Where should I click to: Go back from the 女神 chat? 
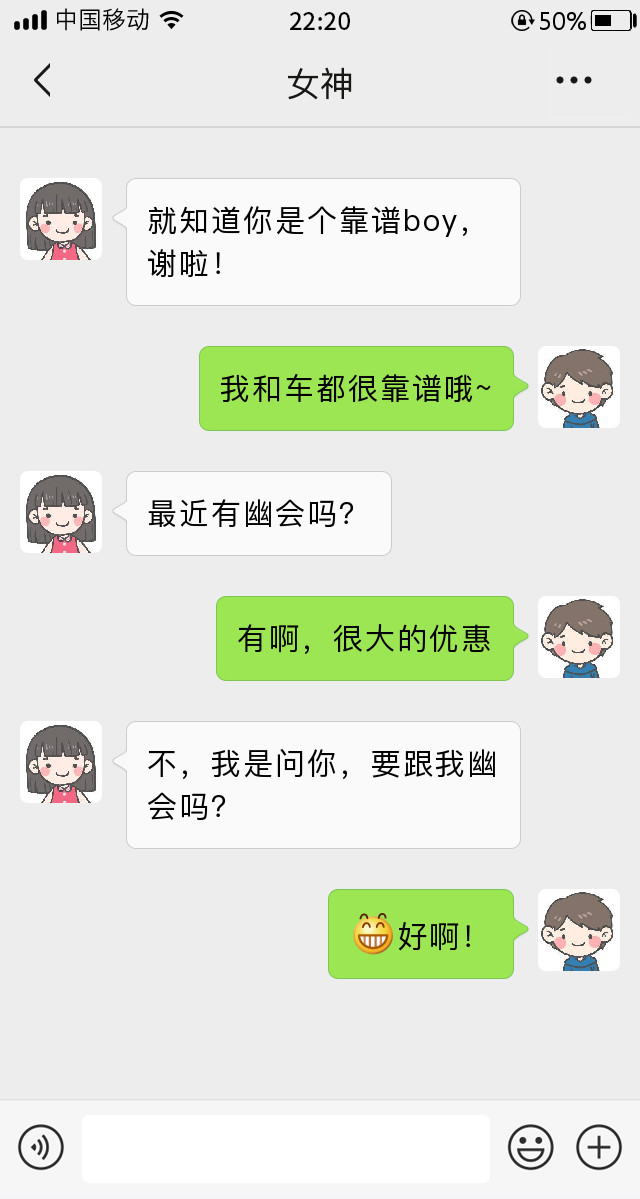[x=41, y=81]
